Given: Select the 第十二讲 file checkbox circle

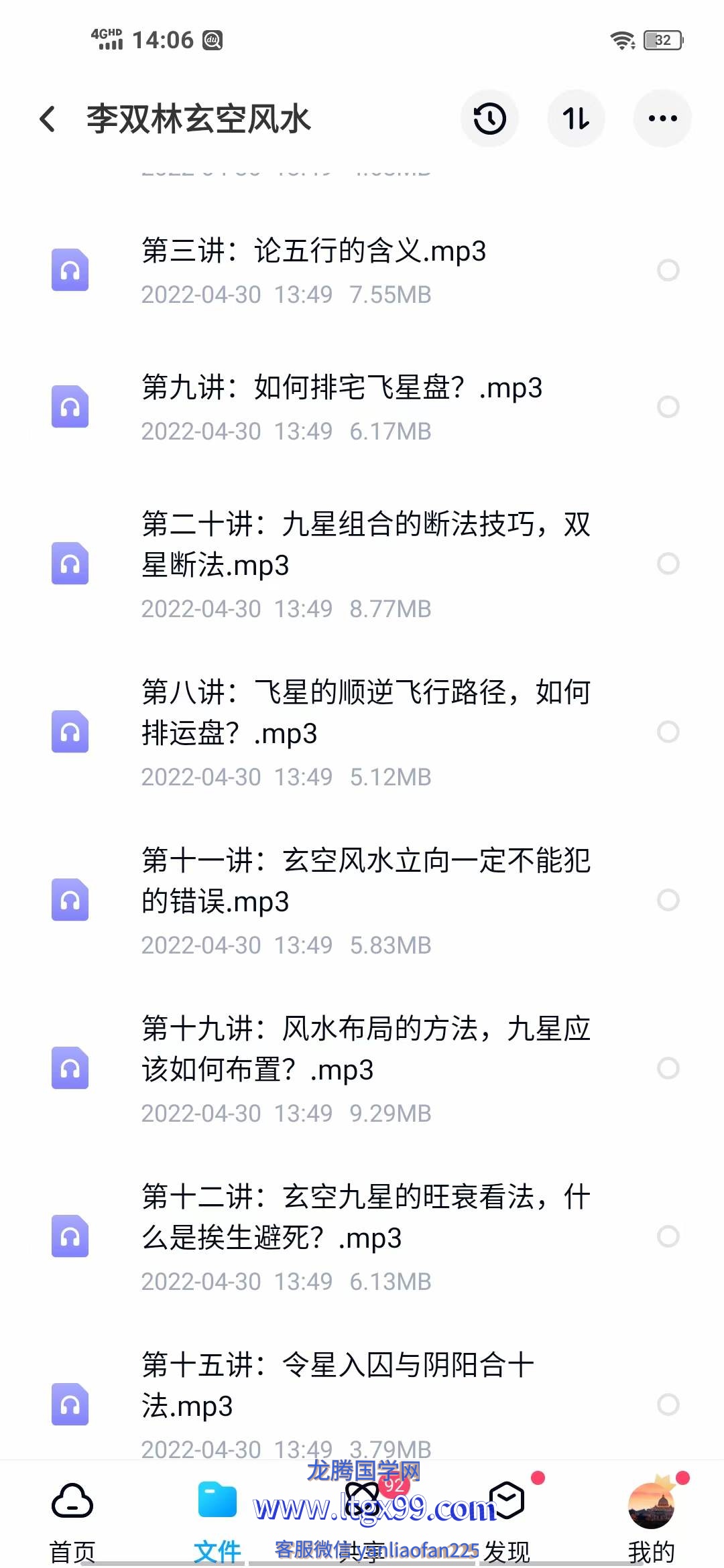Looking at the screenshot, I should (x=668, y=1236).
